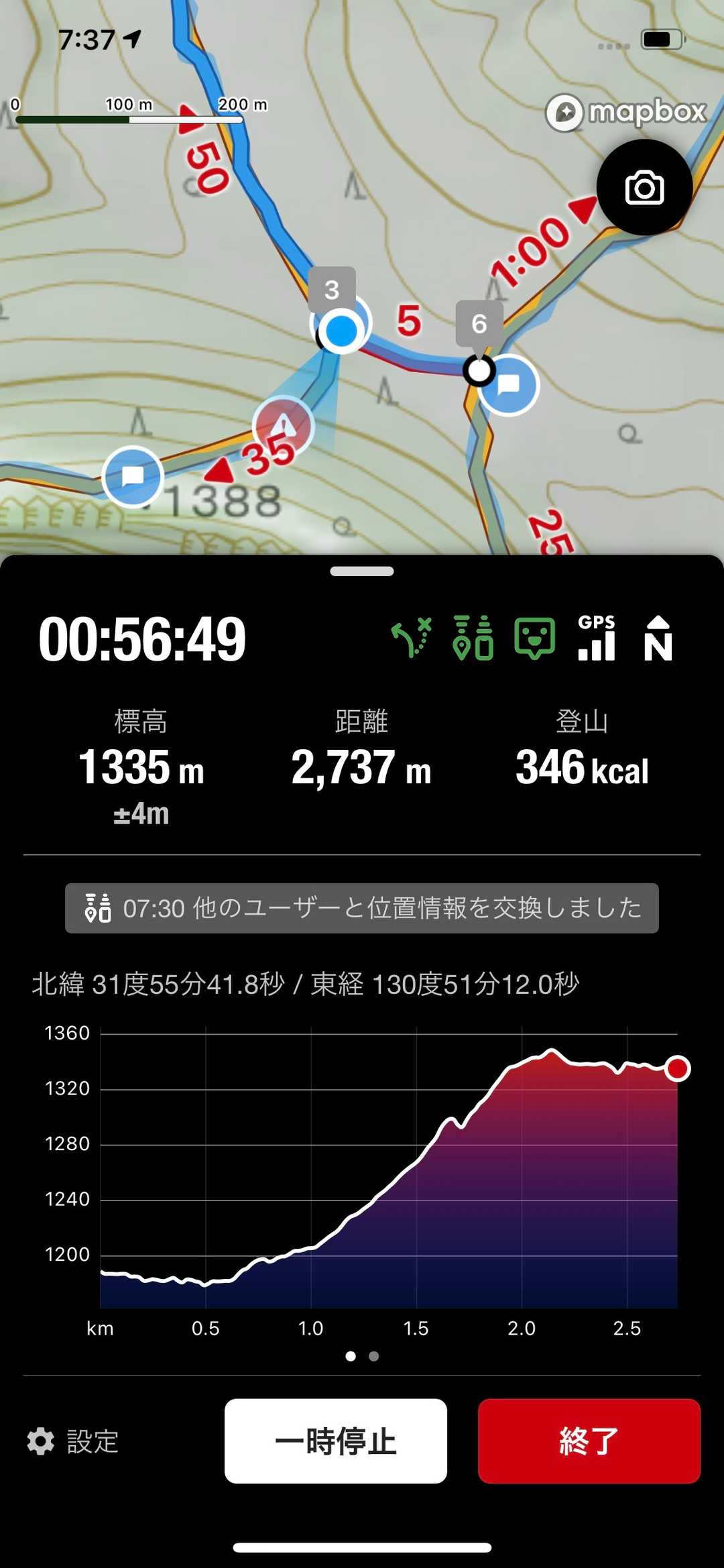The height and width of the screenshot is (1568, 724).
Task: Open the comment bubble beside marker 6
Action: (x=509, y=385)
